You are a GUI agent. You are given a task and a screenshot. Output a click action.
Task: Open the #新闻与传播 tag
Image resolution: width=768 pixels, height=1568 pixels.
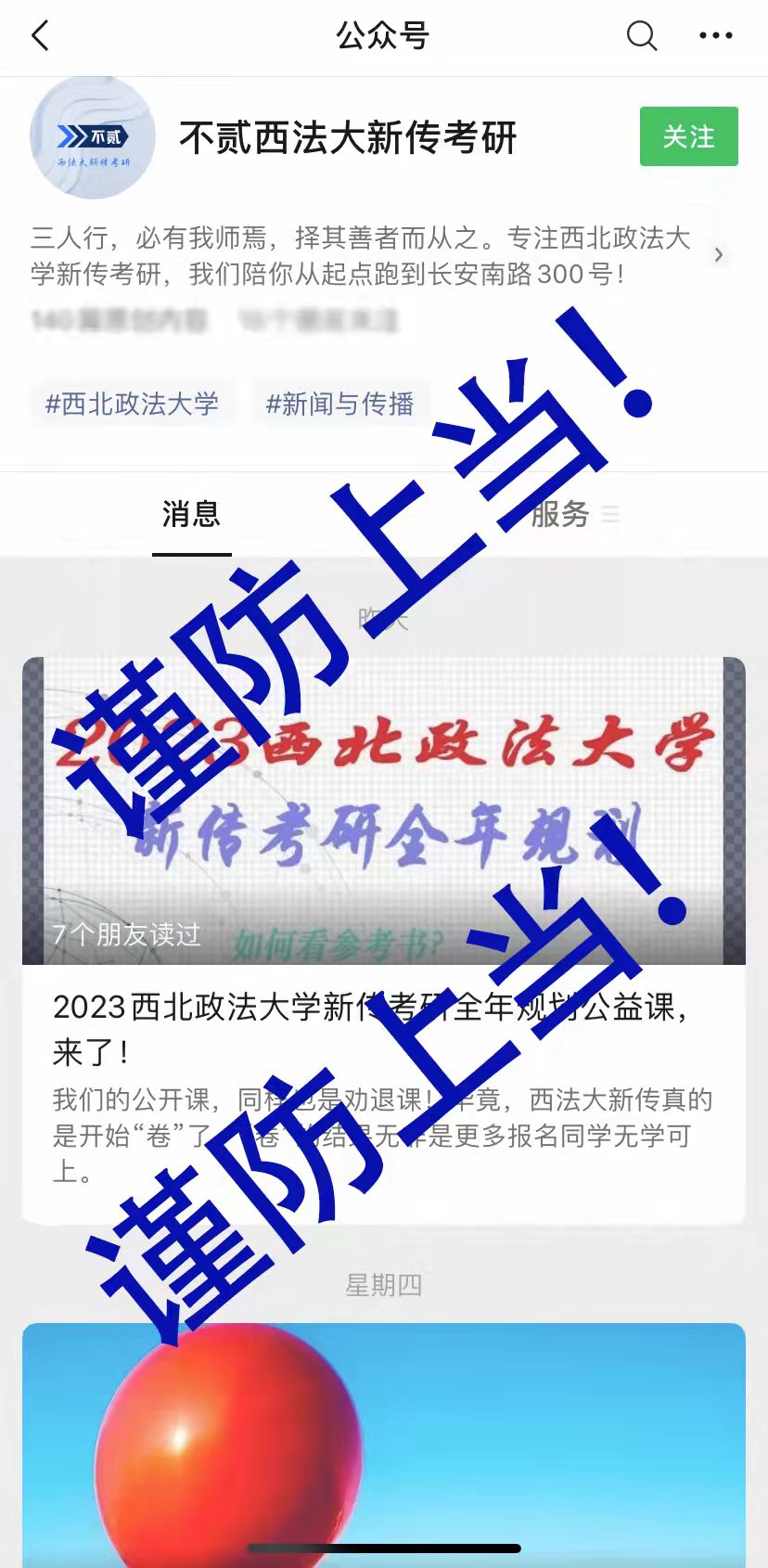pos(339,404)
